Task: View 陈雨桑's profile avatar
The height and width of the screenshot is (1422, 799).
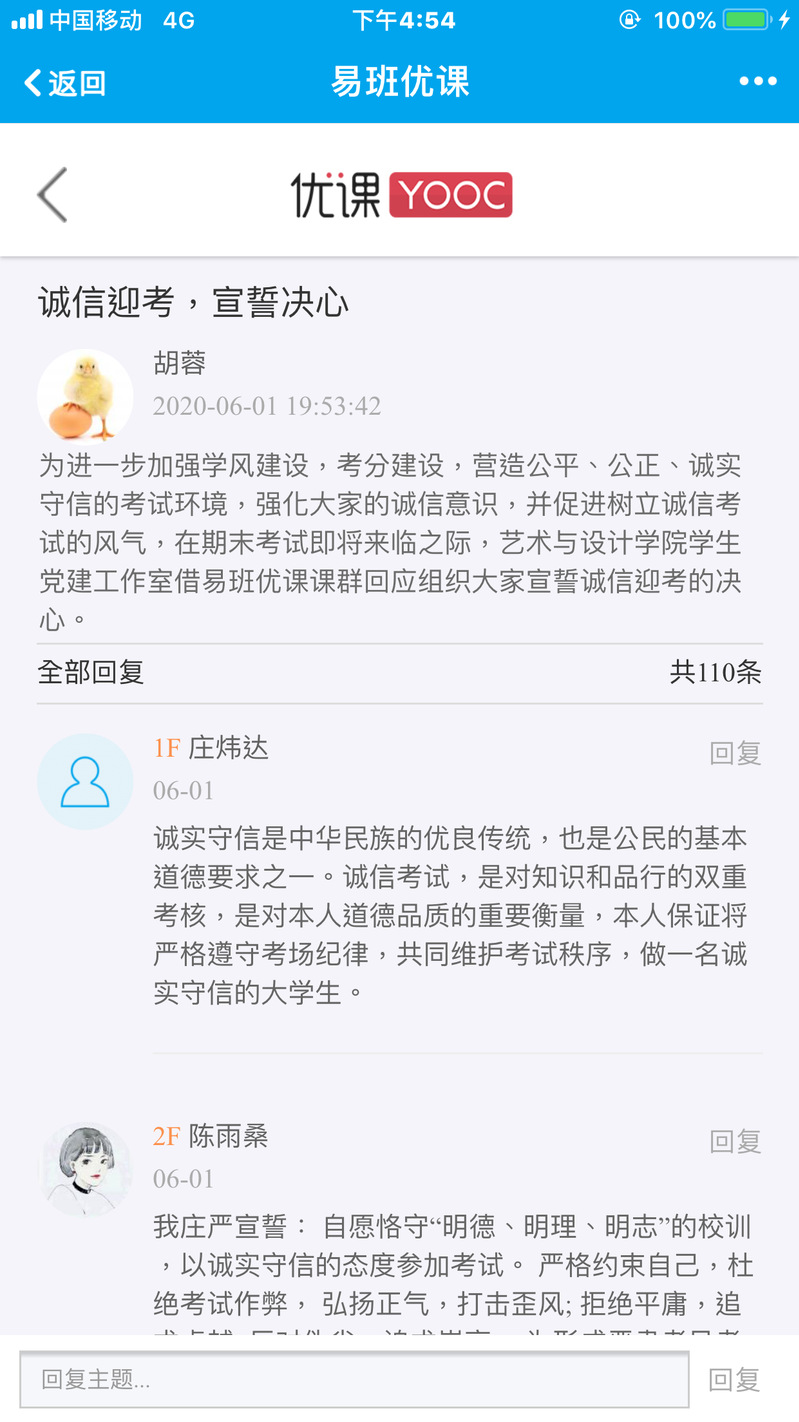Action: pyautogui.click(x=85, y=1169)
